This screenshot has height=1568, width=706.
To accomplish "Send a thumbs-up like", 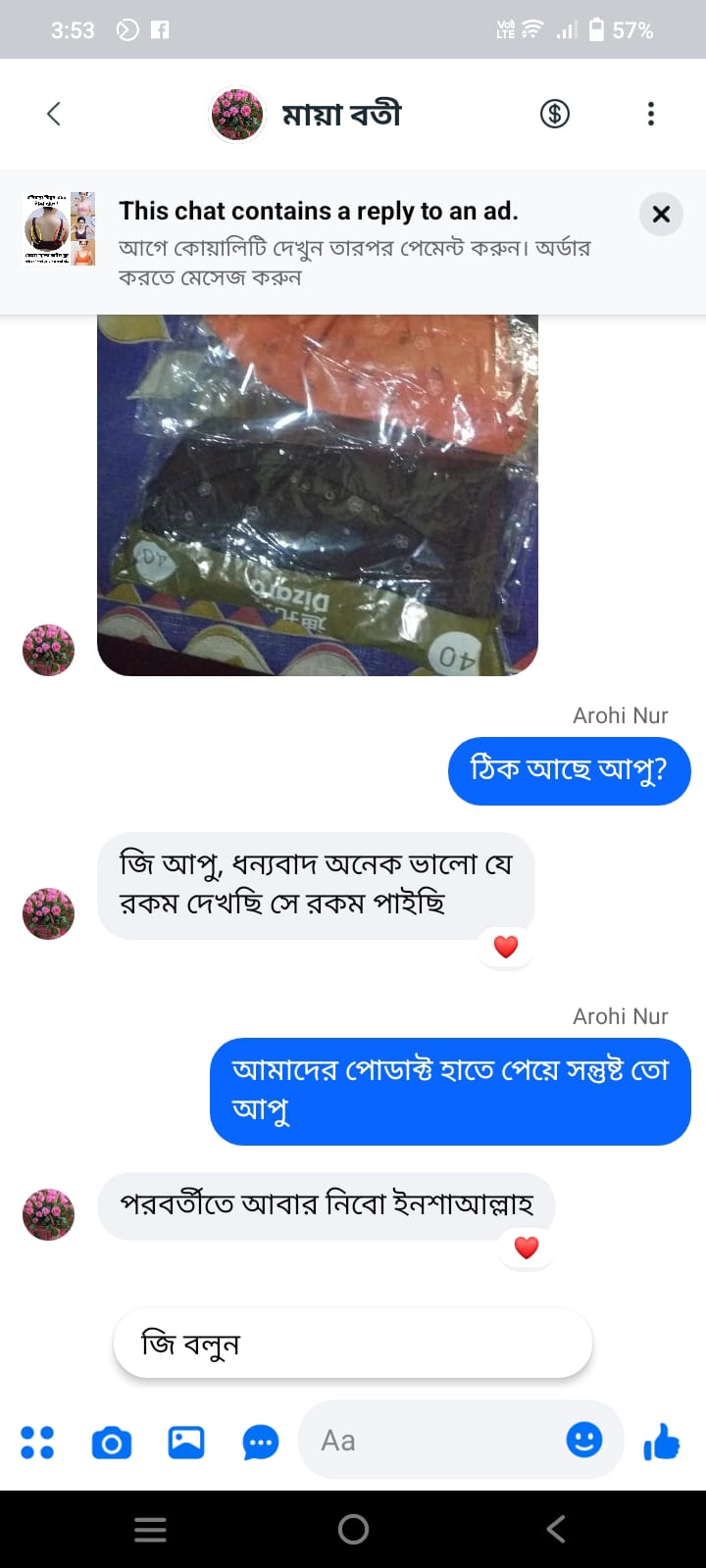I will [x=662, y=1442].
